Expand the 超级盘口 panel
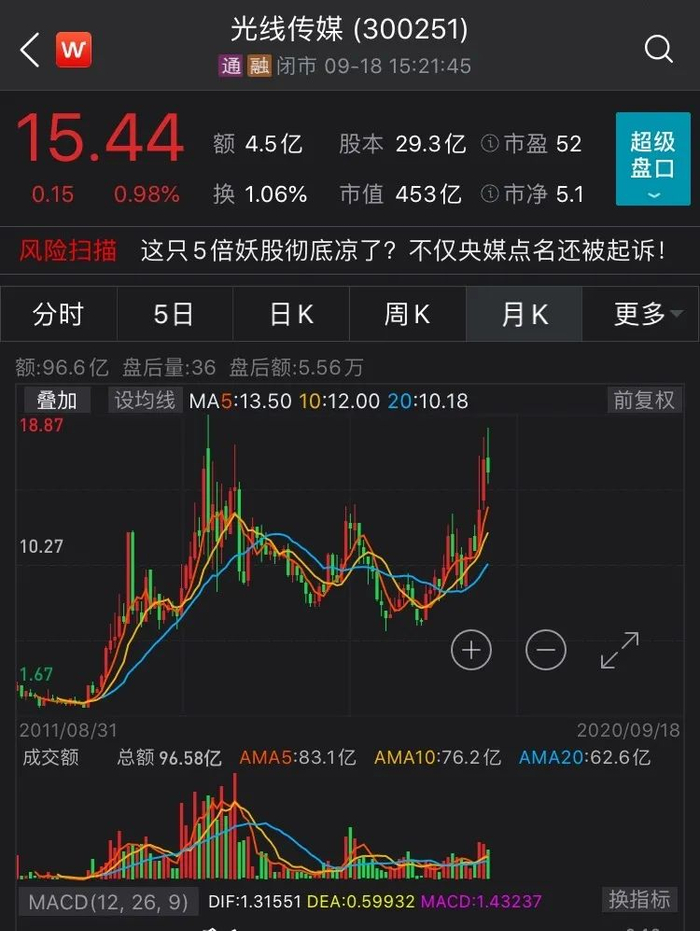Viewport: 700px width, 931px height. 652,159
